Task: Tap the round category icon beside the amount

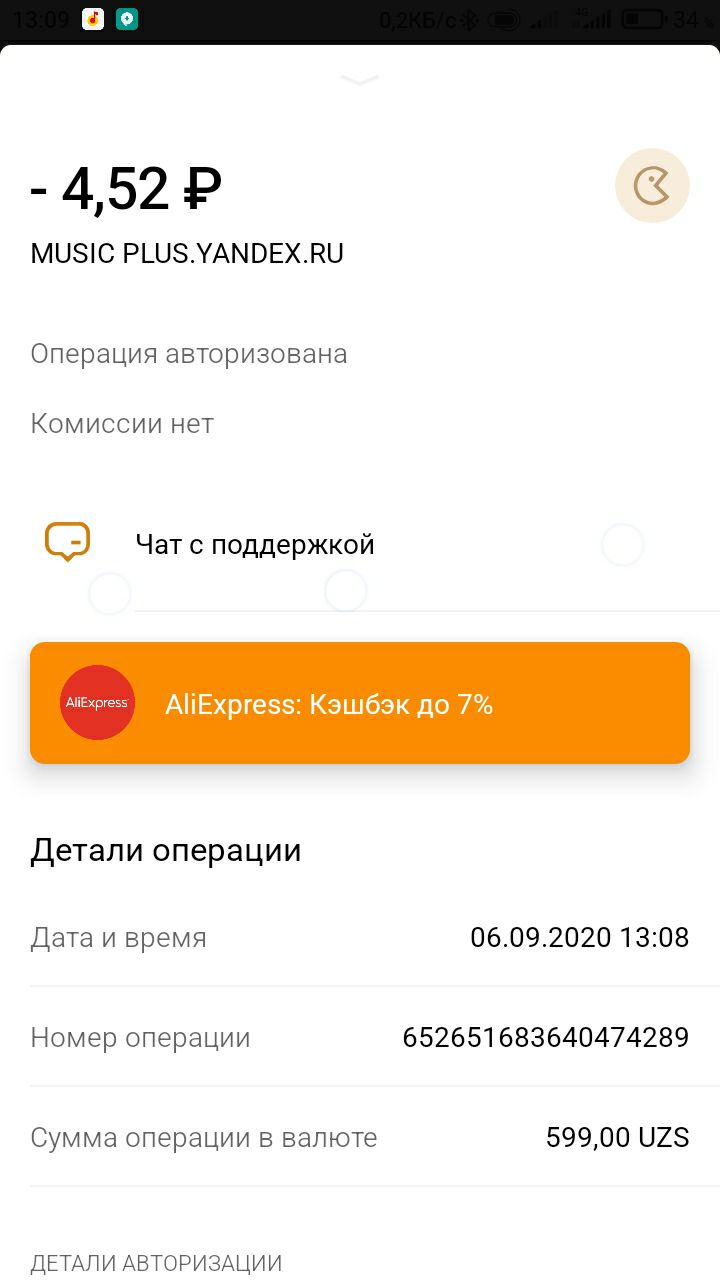Action: pyautogui.click(x=652, y=186)
